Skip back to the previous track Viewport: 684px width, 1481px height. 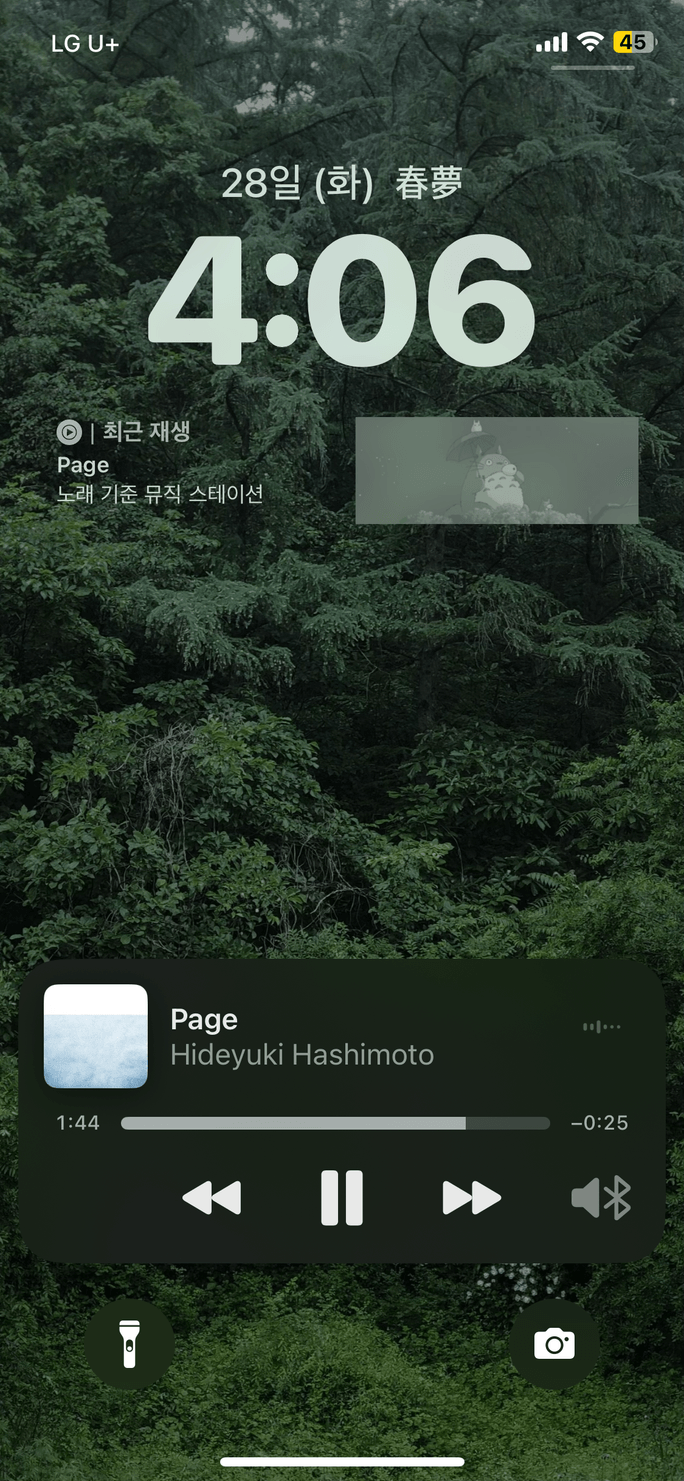(212, 1197)
